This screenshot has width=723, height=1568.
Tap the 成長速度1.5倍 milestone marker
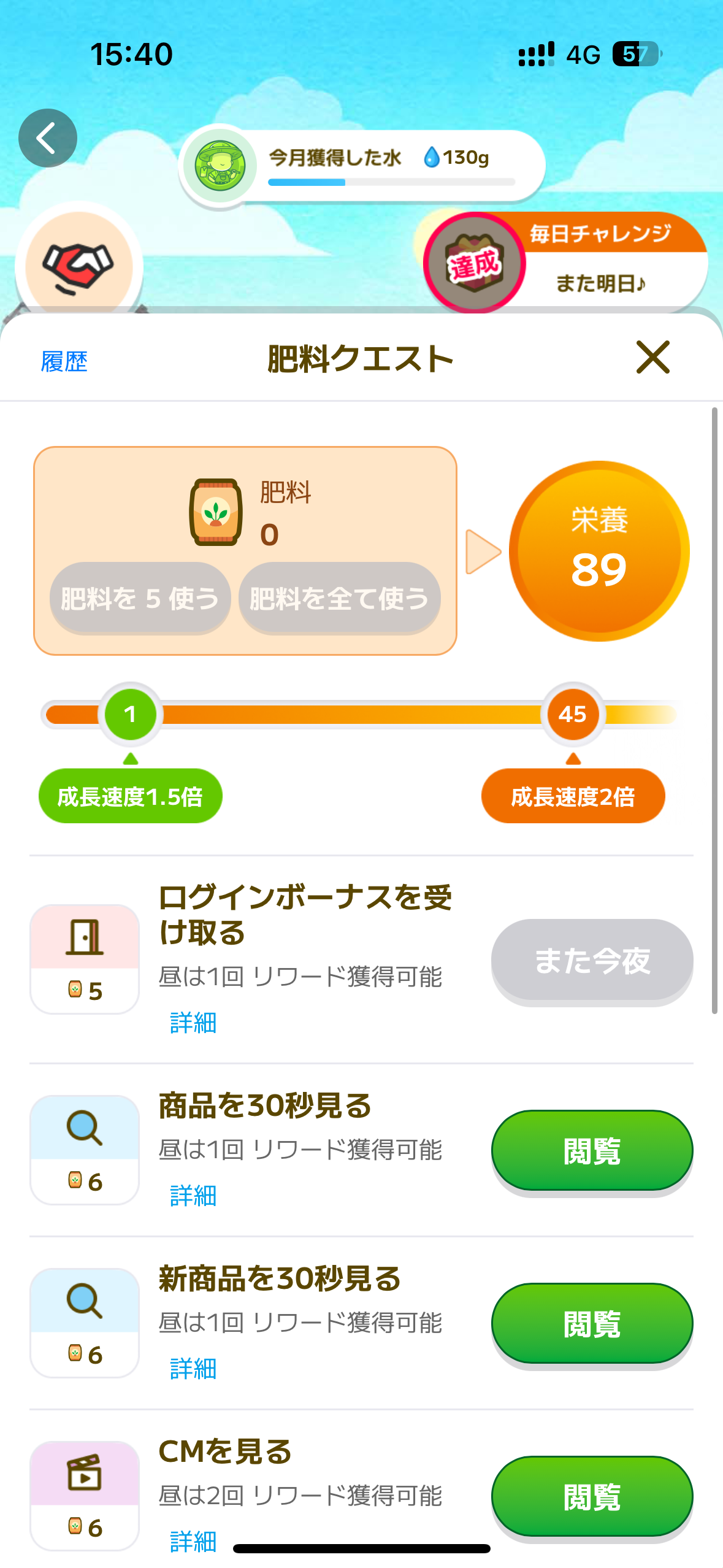point(130,796)
